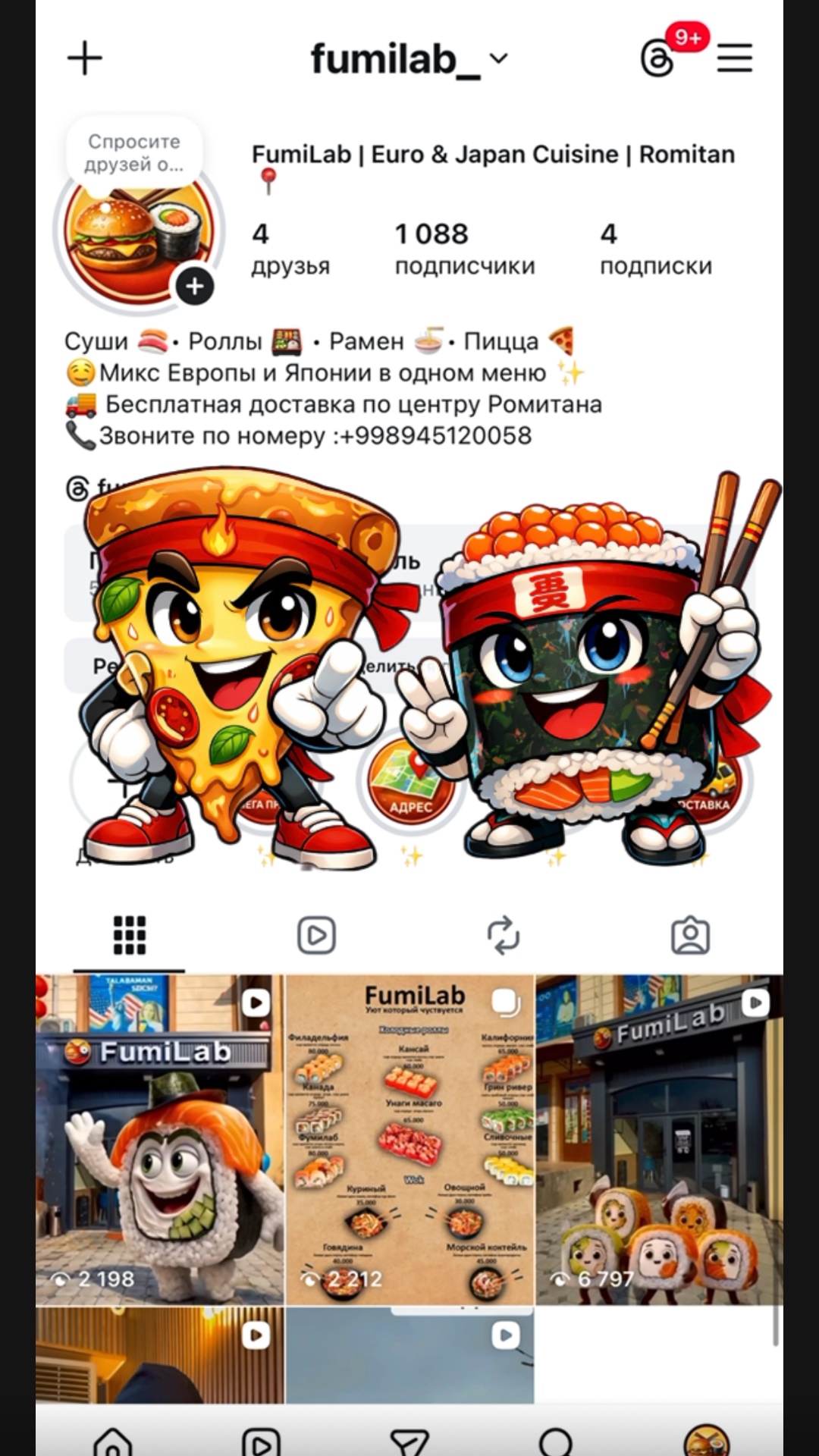This screenshot has height=1456, width=819.
Task: Open Threads with the 9+ badge
Action: 657,58
